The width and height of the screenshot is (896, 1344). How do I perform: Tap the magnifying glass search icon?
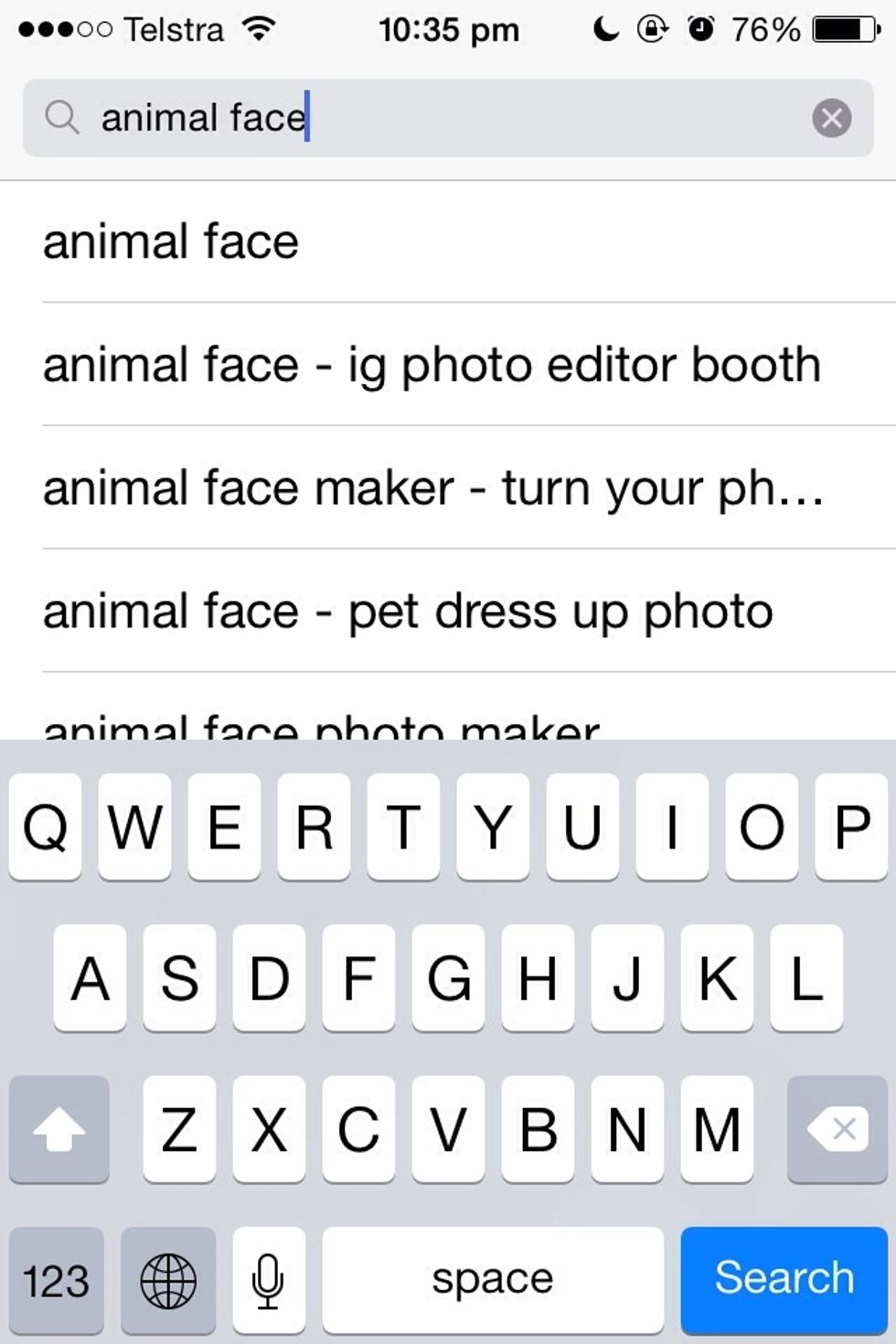pos(62,117)
